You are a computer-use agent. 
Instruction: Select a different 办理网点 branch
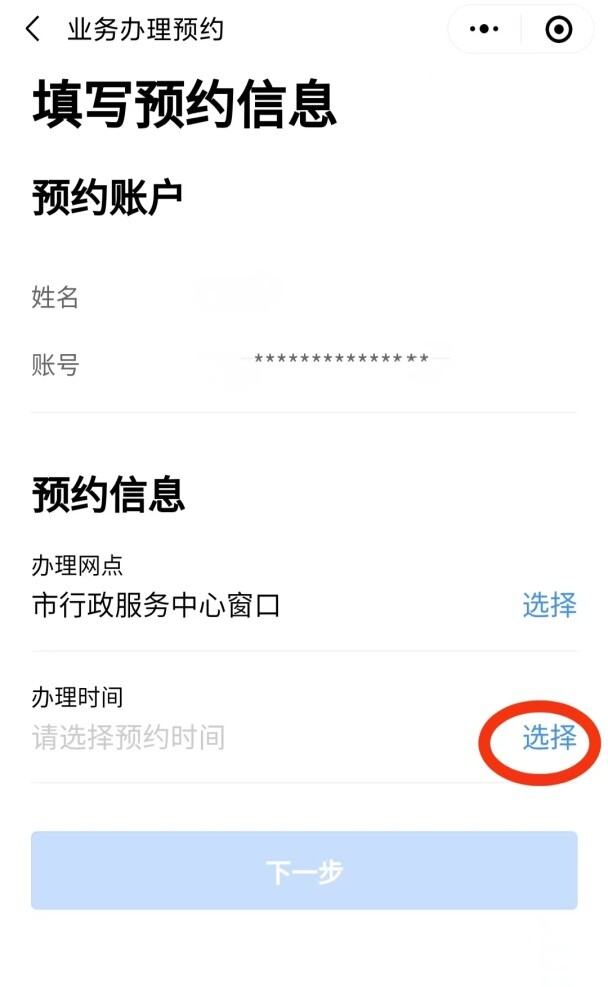point(549,605)
